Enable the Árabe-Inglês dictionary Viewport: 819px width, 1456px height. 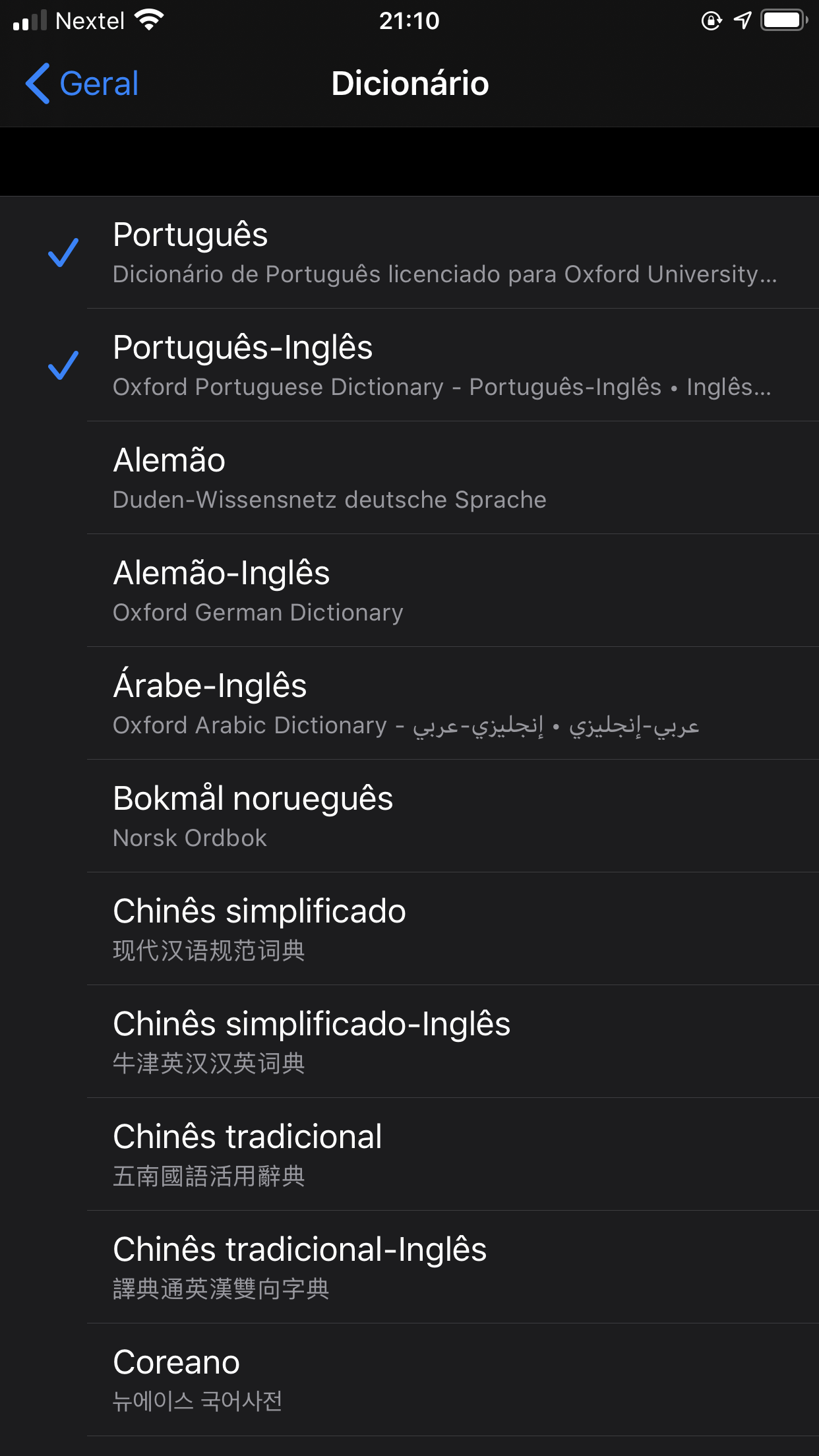point(409,704)
